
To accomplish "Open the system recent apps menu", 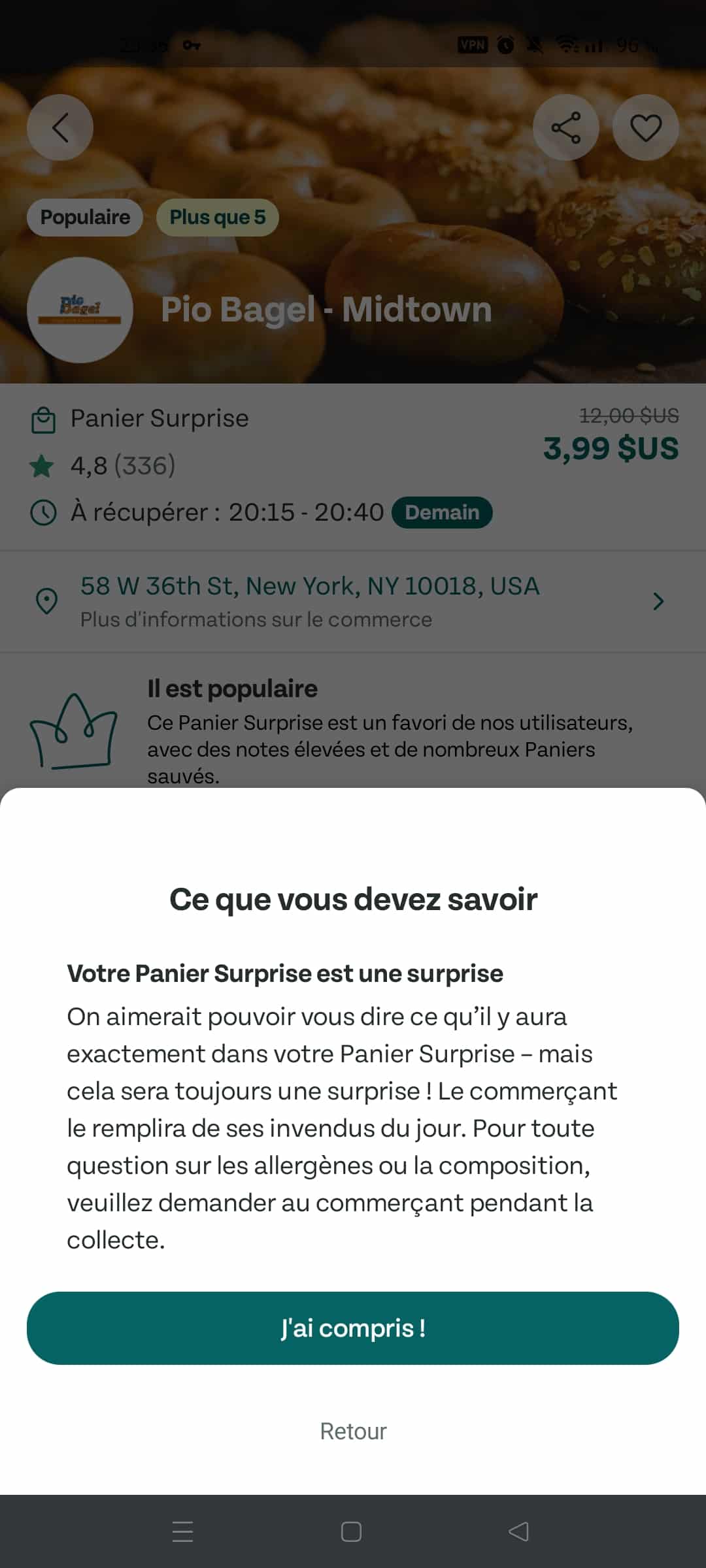I will tap(182, 1531).
